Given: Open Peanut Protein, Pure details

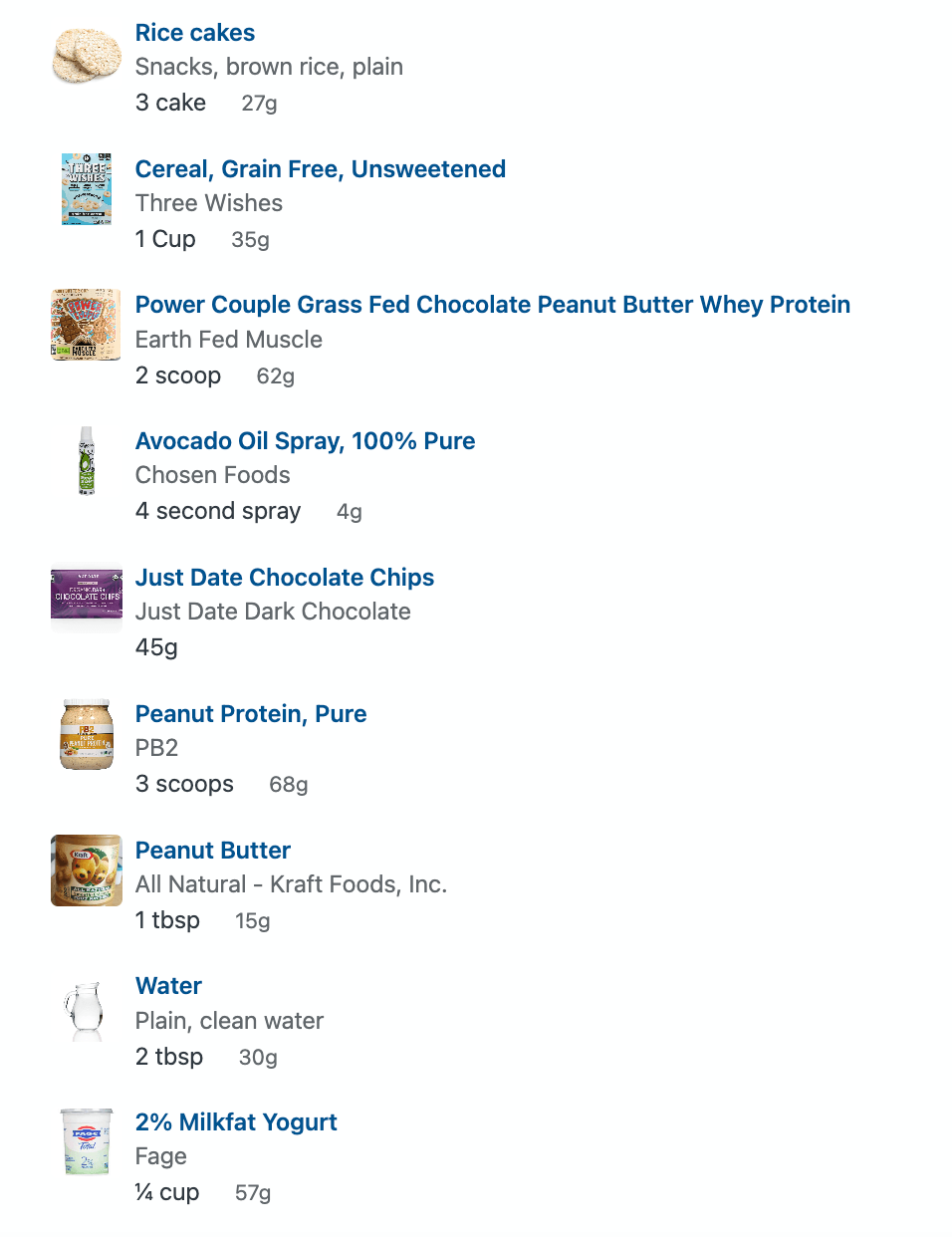Looking at the screenshot, I should 251,714.
